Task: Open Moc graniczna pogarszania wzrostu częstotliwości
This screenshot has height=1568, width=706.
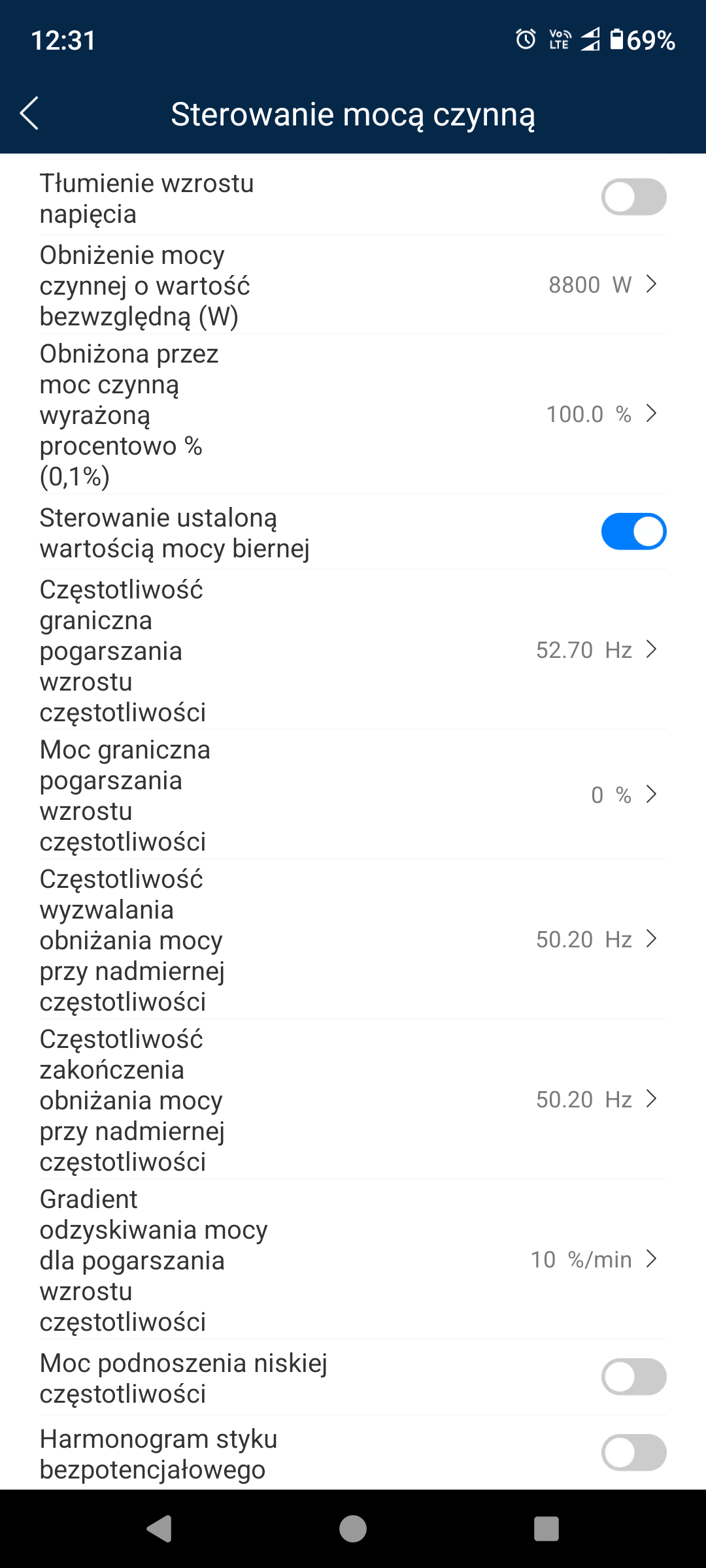Action: click(x=353, y=795)
